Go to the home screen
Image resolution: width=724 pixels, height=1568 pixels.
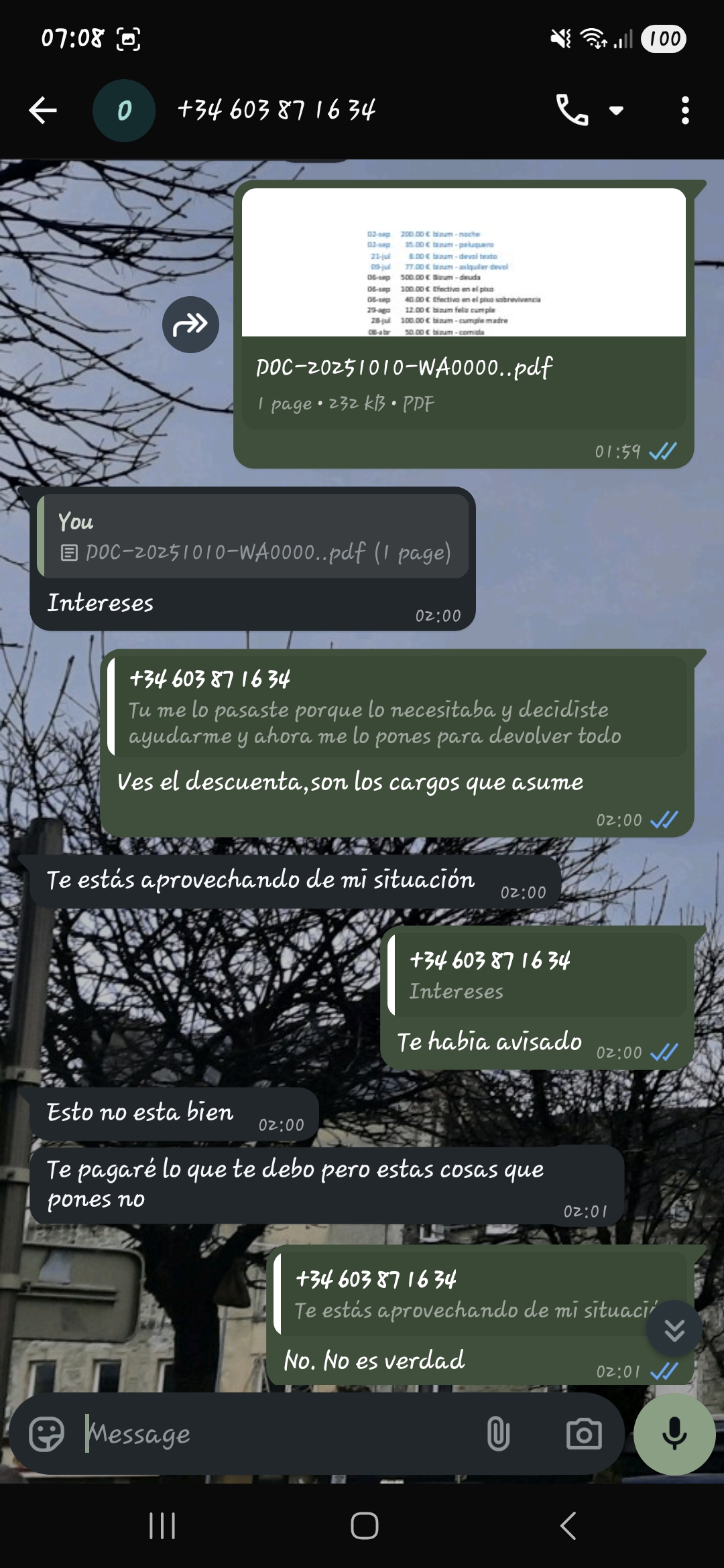364,1526
